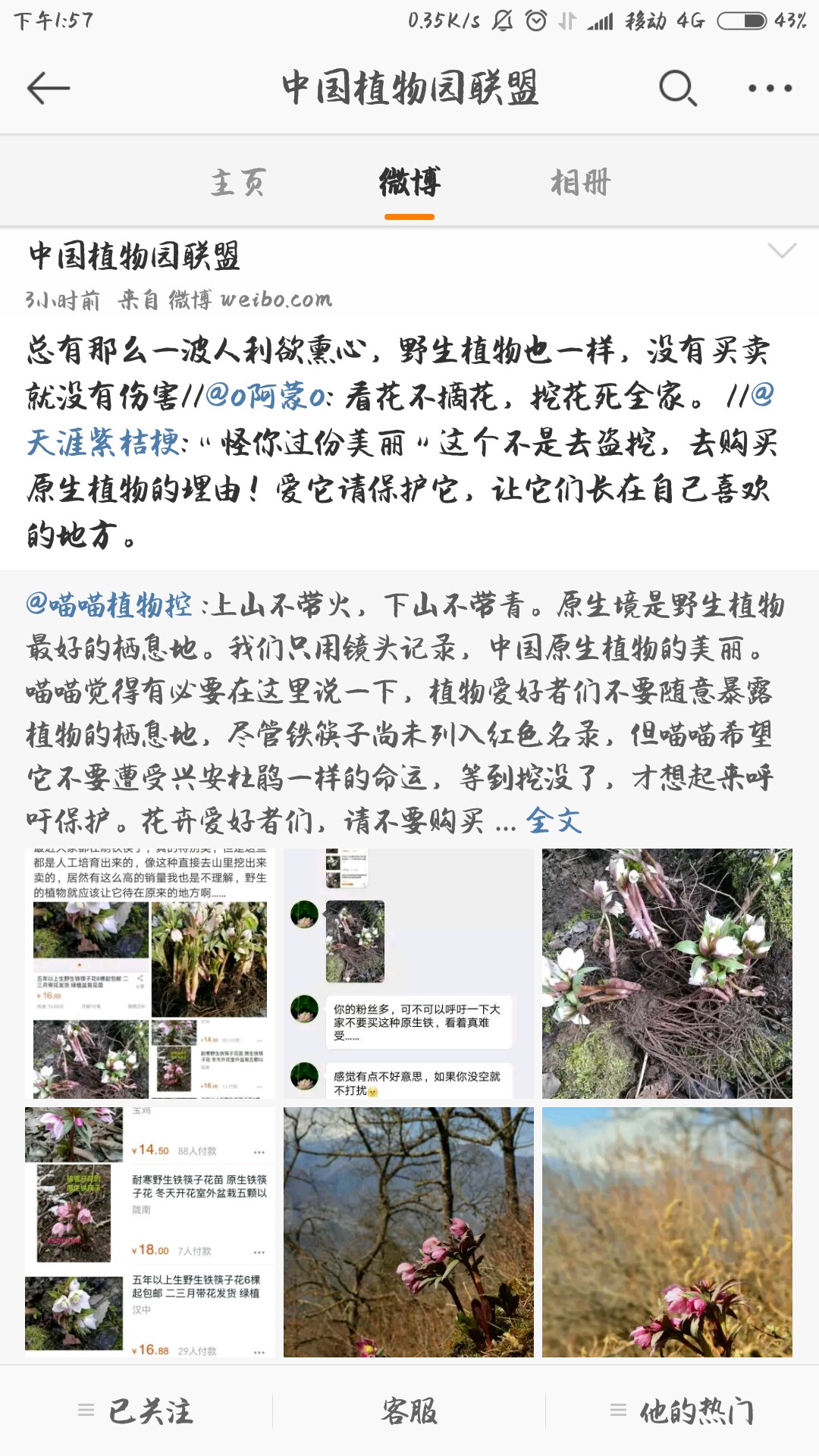
Task: Expand the full post with 全文
Action: pos(554,821)
